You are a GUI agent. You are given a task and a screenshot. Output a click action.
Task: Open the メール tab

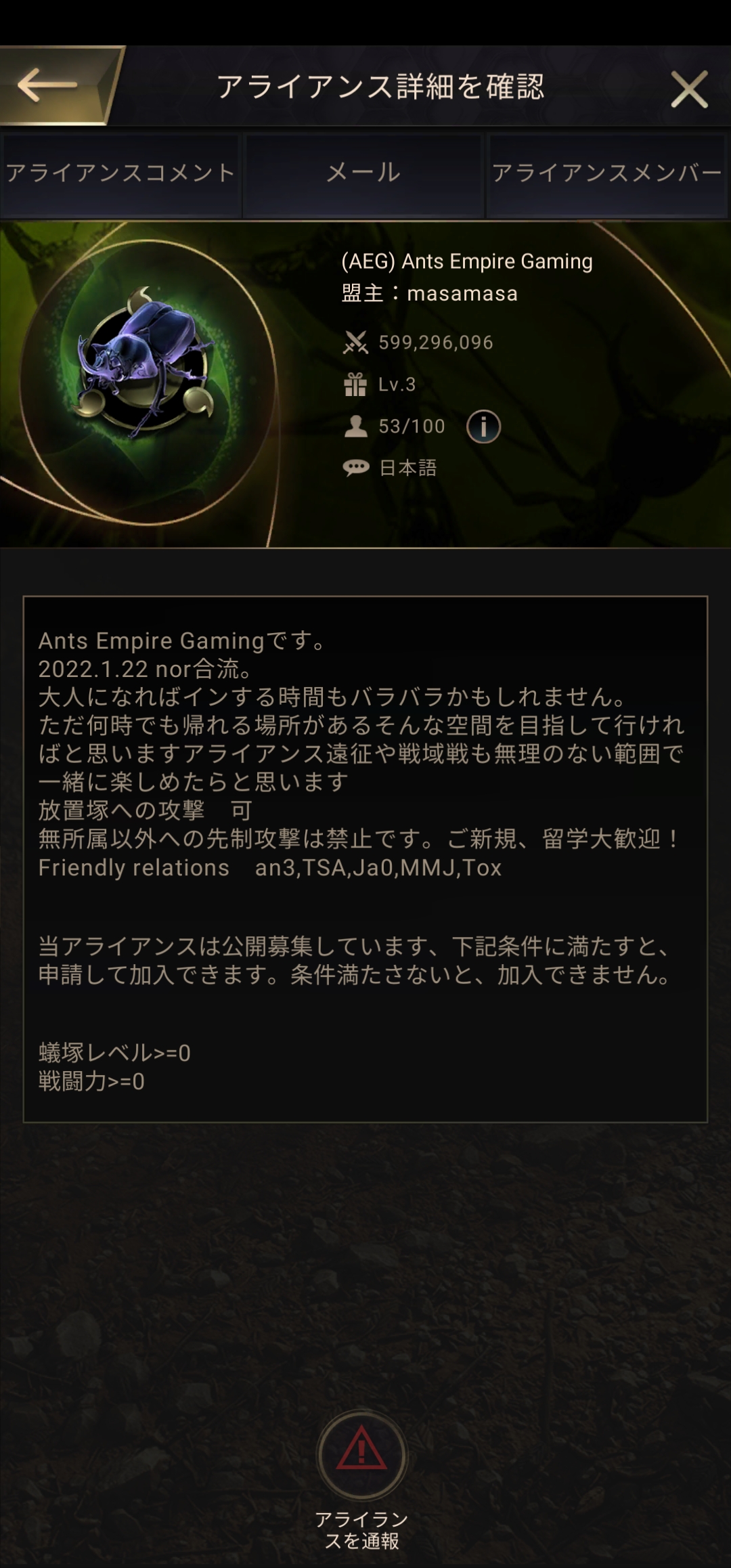pos(363,173)
